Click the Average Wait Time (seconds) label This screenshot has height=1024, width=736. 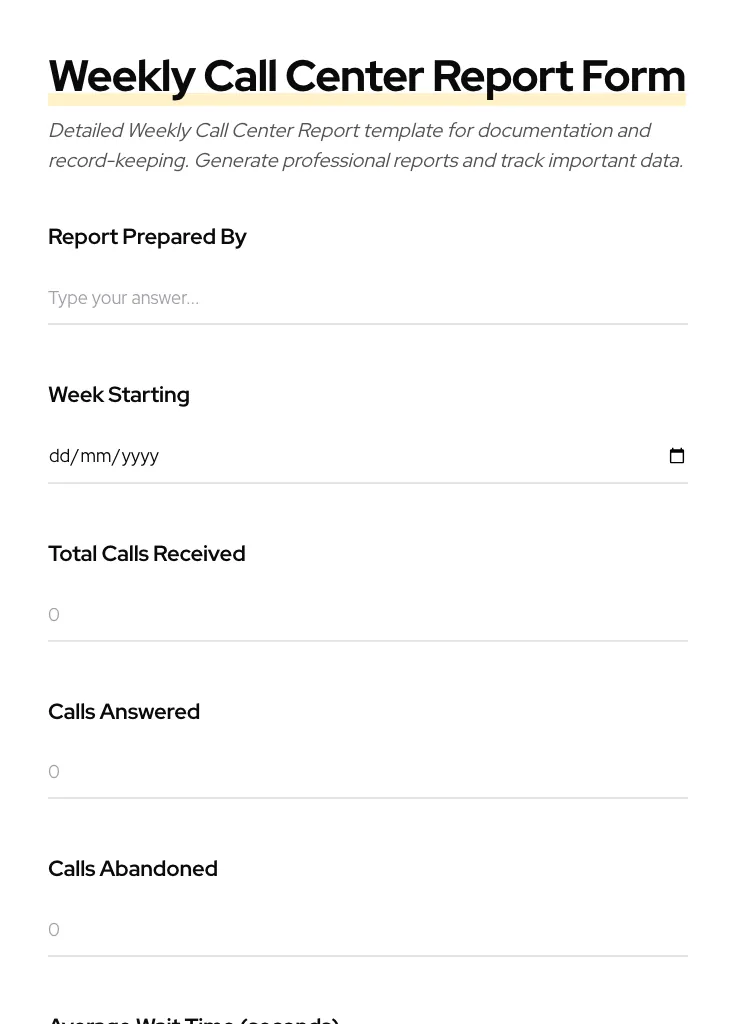point(193,1018)
